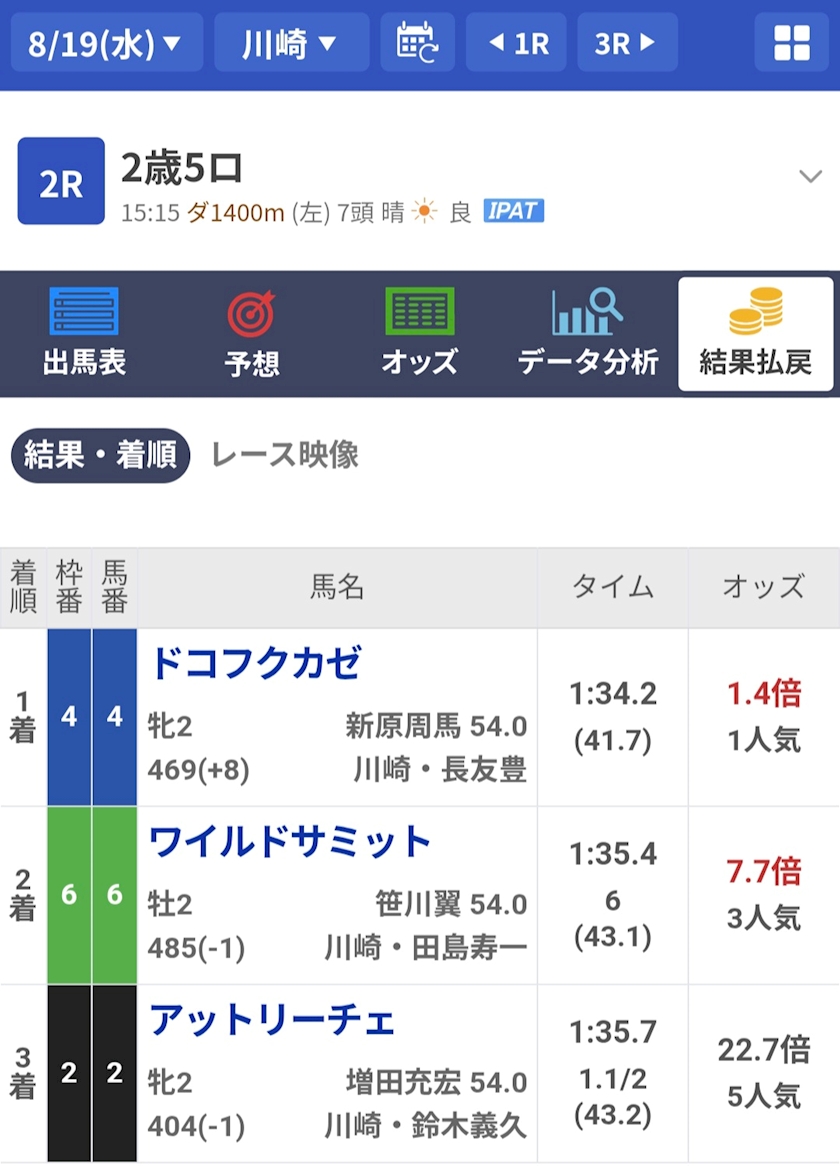Open the calendar icon
The width and height of the screenshot is (840, 1166).
pos(418,43)
